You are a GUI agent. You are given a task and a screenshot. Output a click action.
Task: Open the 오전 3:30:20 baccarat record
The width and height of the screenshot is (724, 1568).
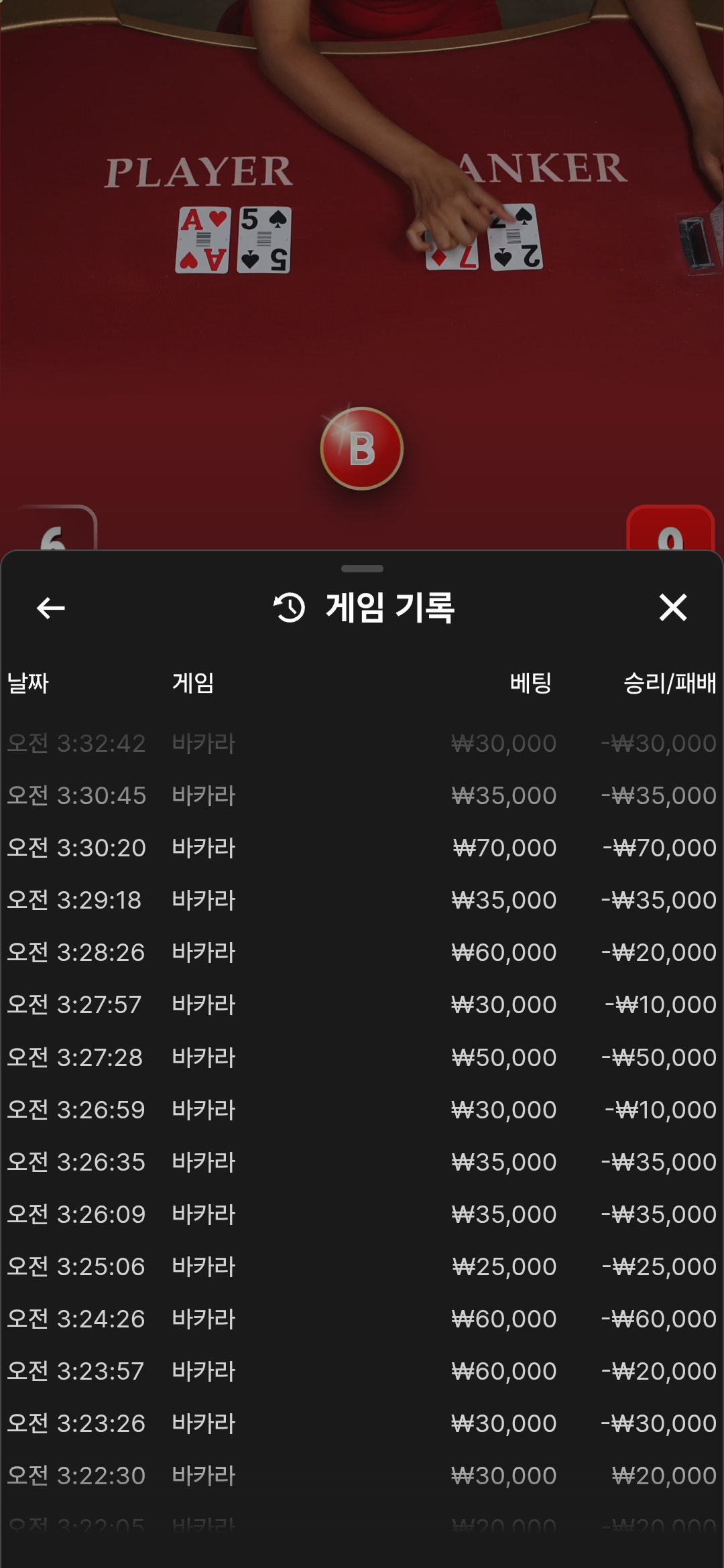pos(362,848)
